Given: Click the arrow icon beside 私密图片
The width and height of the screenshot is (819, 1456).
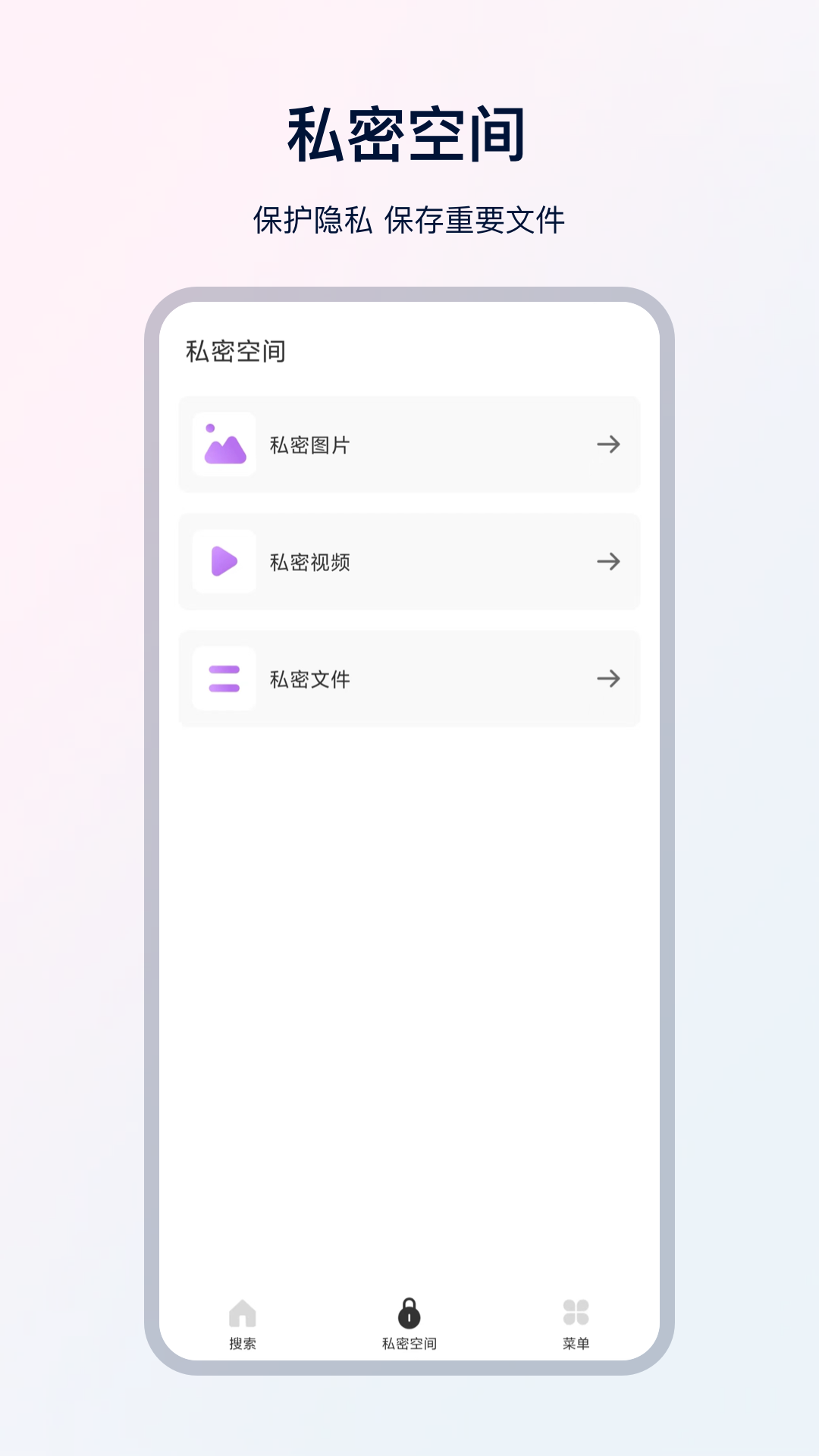Looking at the screenshot, I should [x=607, y=444].
